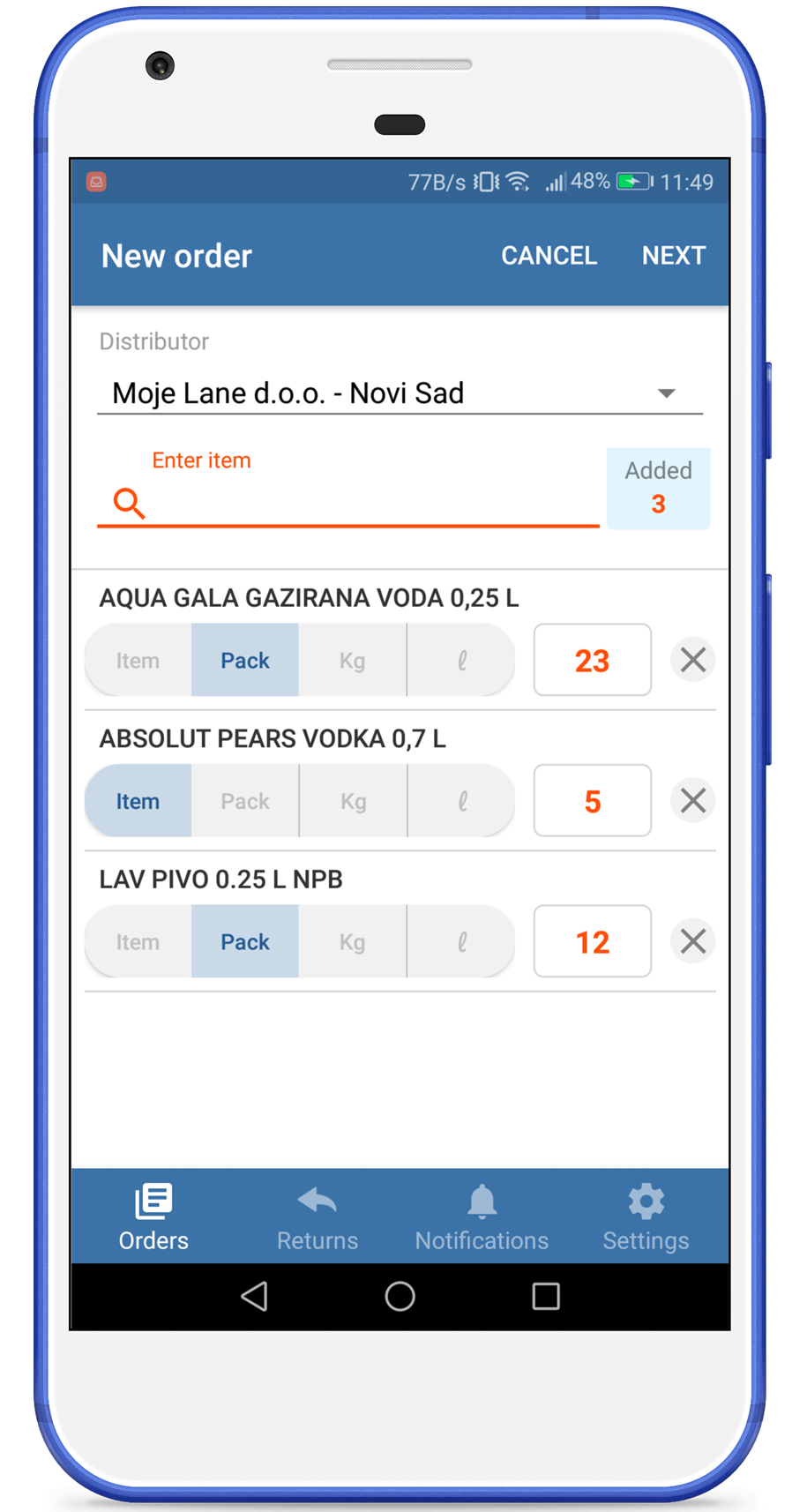Edit quantity 12 for LAV PIVO
The image size is (792, 1512).
593,942
